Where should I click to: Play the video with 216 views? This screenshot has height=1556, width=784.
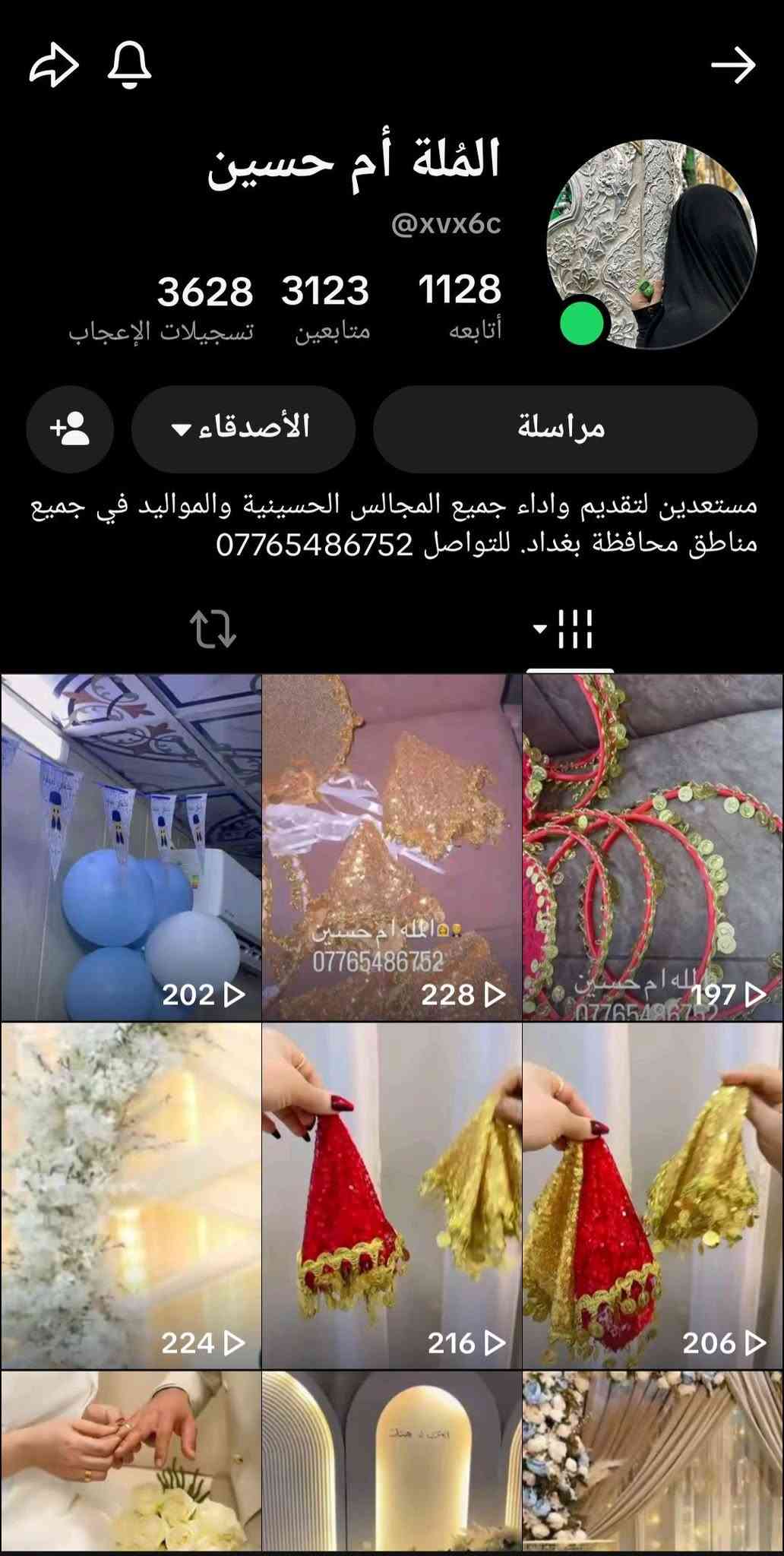point(392,1196)
